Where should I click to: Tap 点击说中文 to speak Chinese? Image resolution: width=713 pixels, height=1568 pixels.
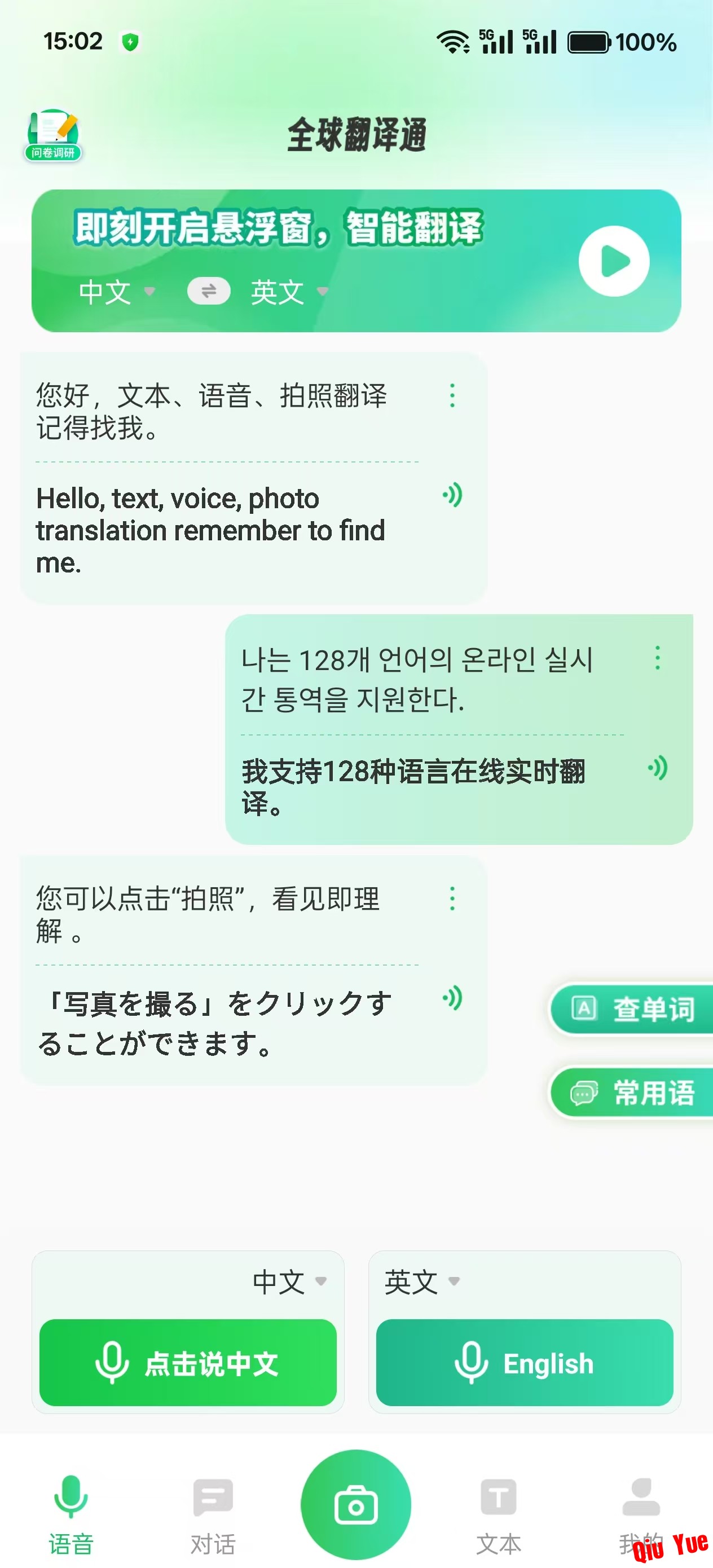point(187,1363)
